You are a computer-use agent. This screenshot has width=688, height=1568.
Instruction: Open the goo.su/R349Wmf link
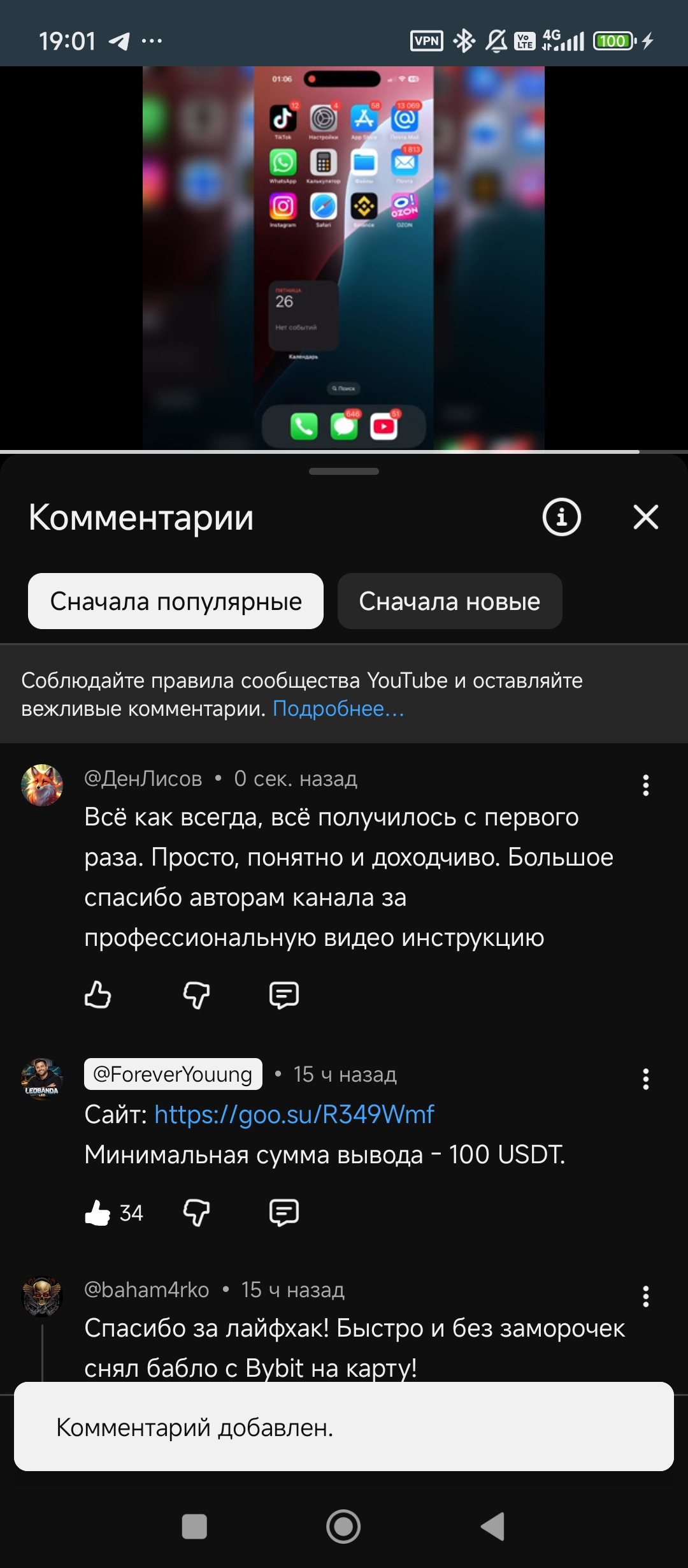click(x=294, y=1114)
